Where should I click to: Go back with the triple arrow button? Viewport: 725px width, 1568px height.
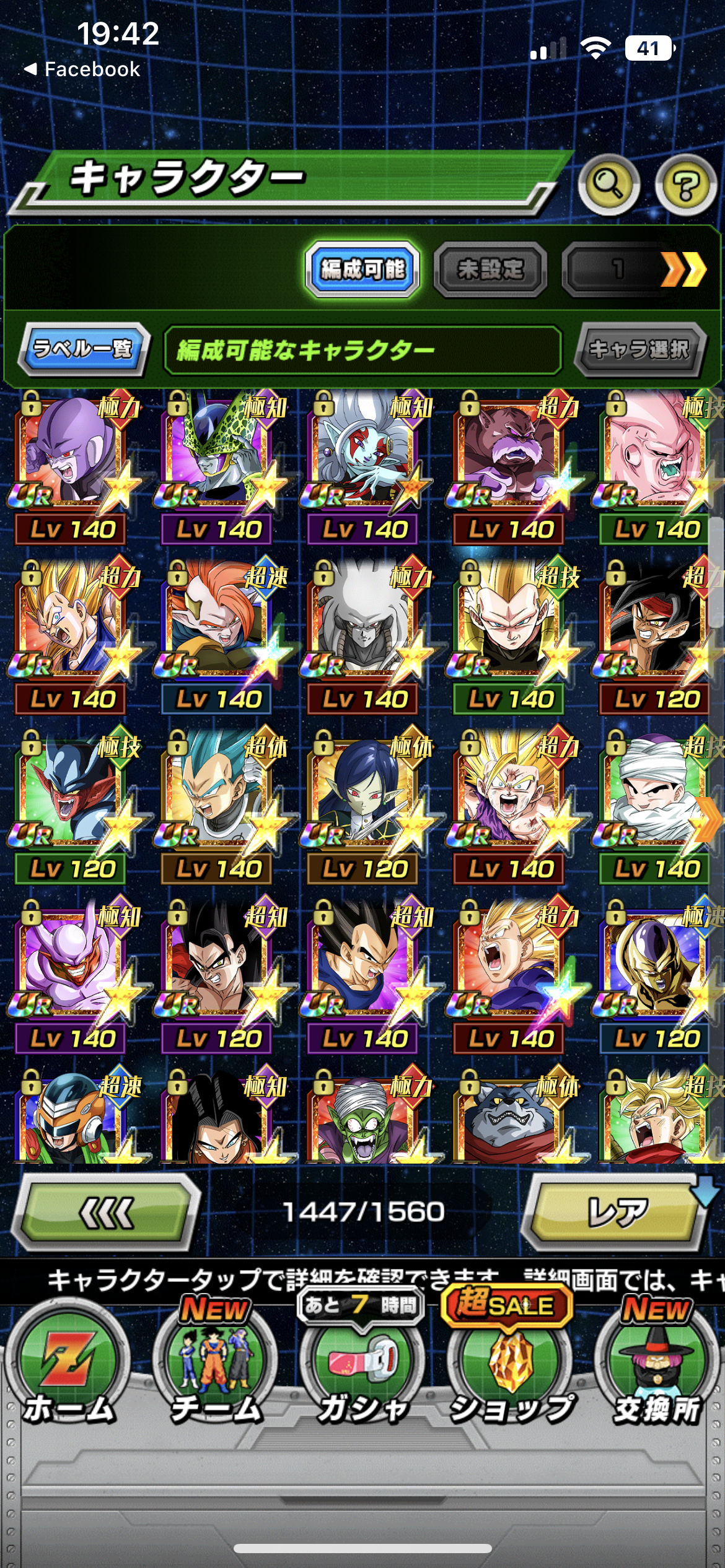point(107,1211)
